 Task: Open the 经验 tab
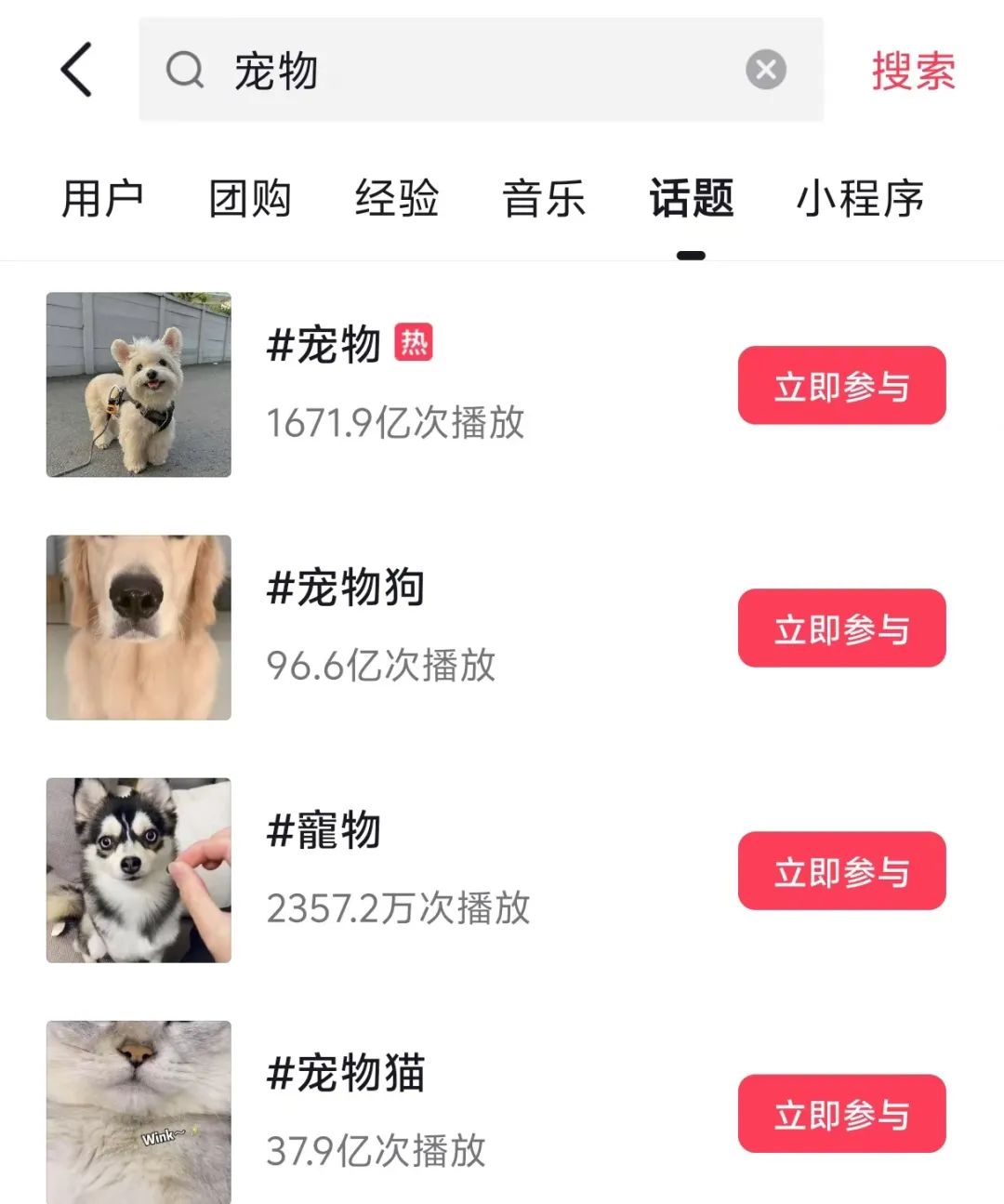click(x=397, y=199)
